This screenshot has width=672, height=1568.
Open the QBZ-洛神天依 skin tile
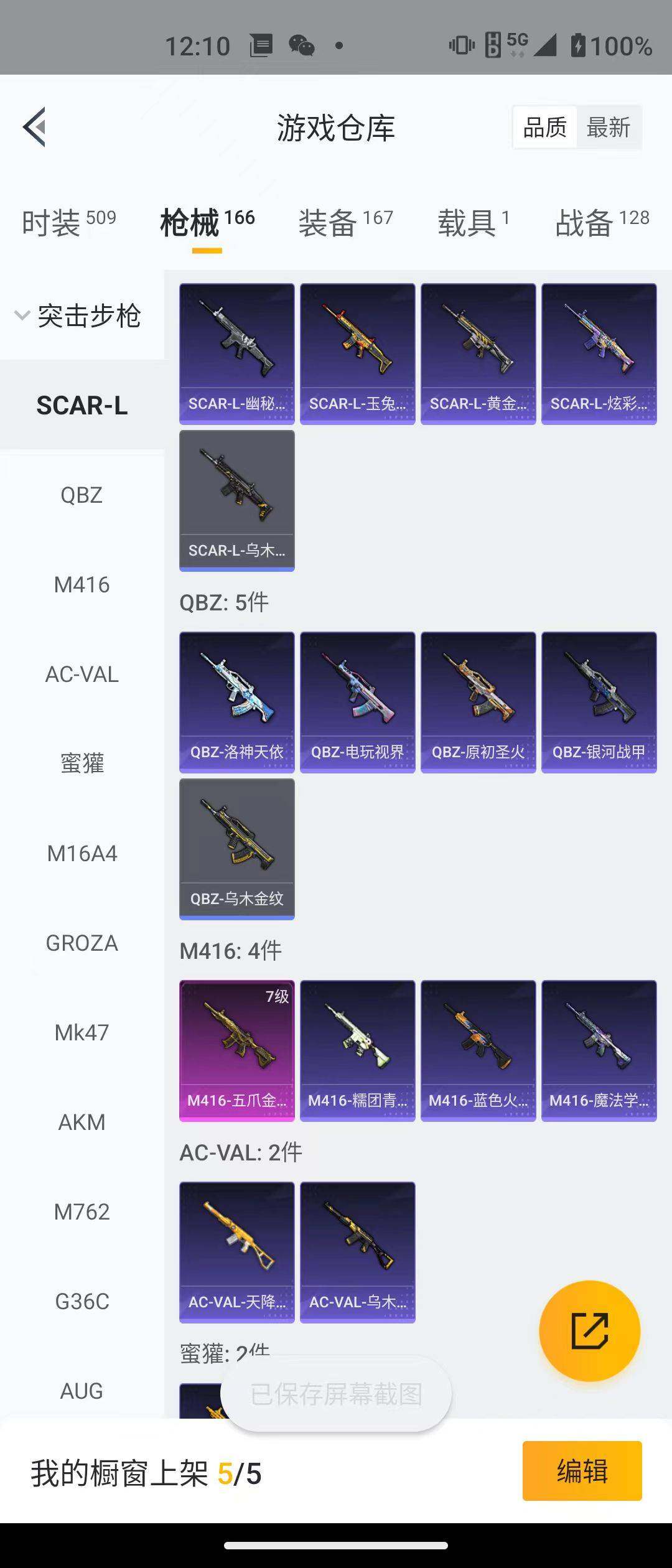[236, 702]
